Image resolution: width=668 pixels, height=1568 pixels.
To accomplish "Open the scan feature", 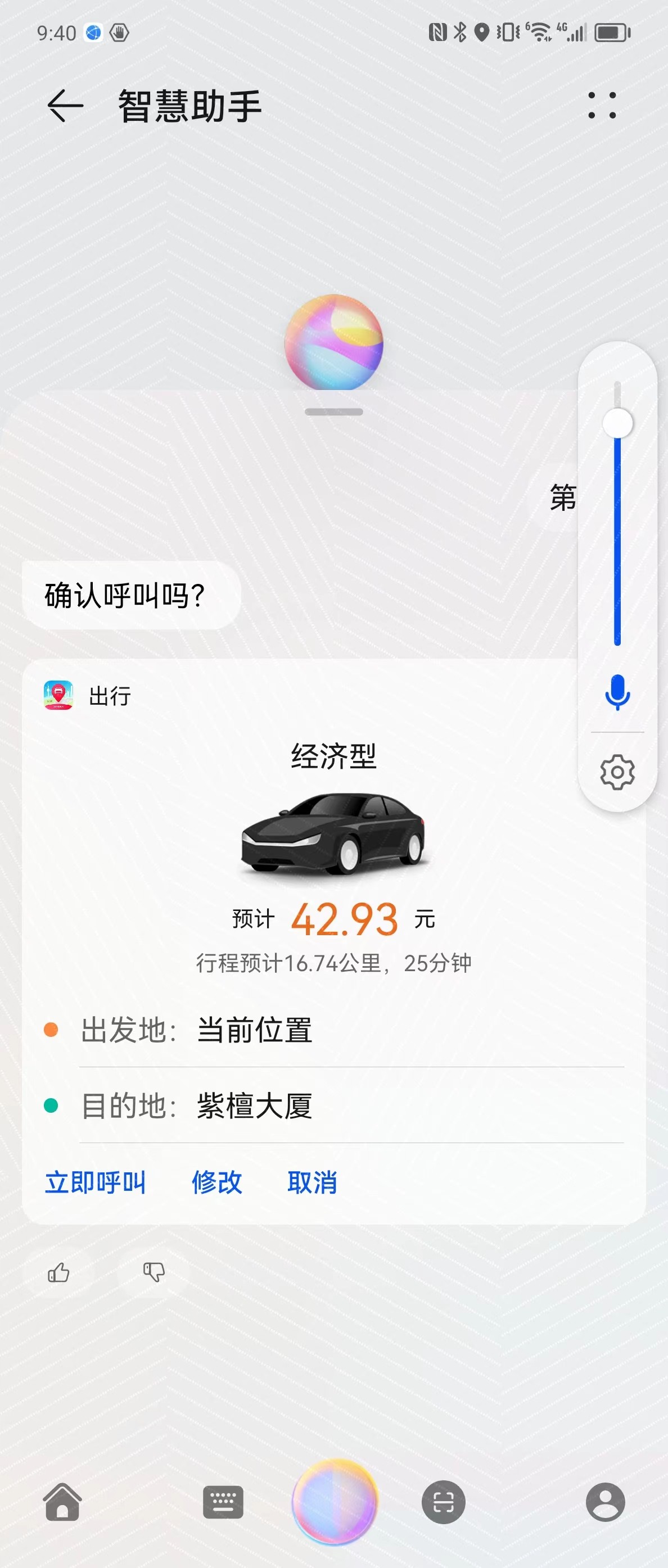I will coord(443,1502).
